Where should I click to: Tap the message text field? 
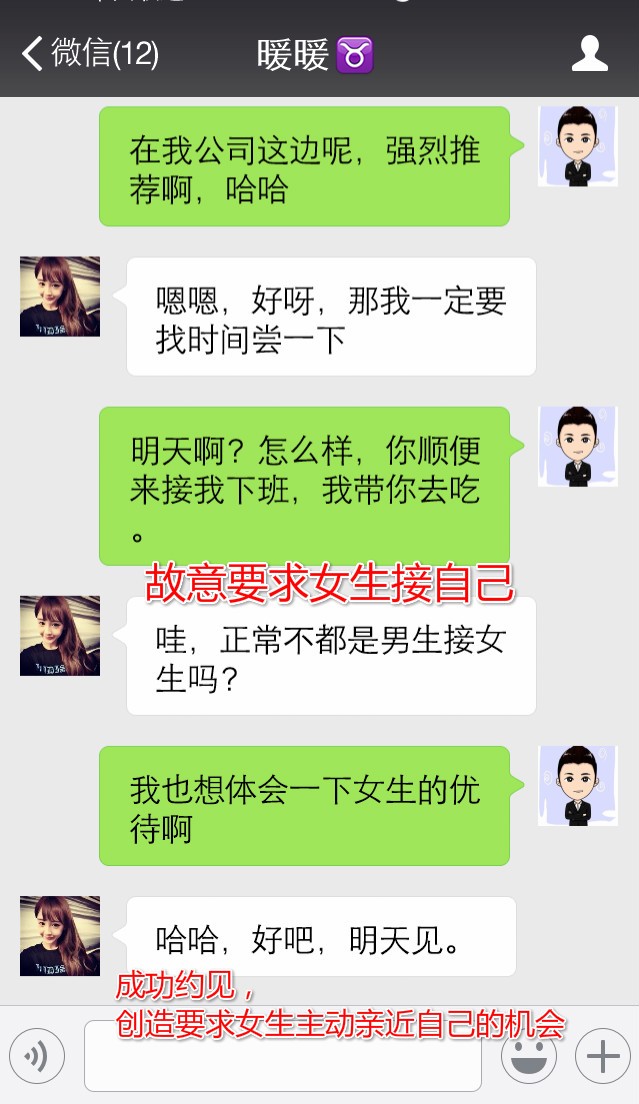(x=283, y=1056)
